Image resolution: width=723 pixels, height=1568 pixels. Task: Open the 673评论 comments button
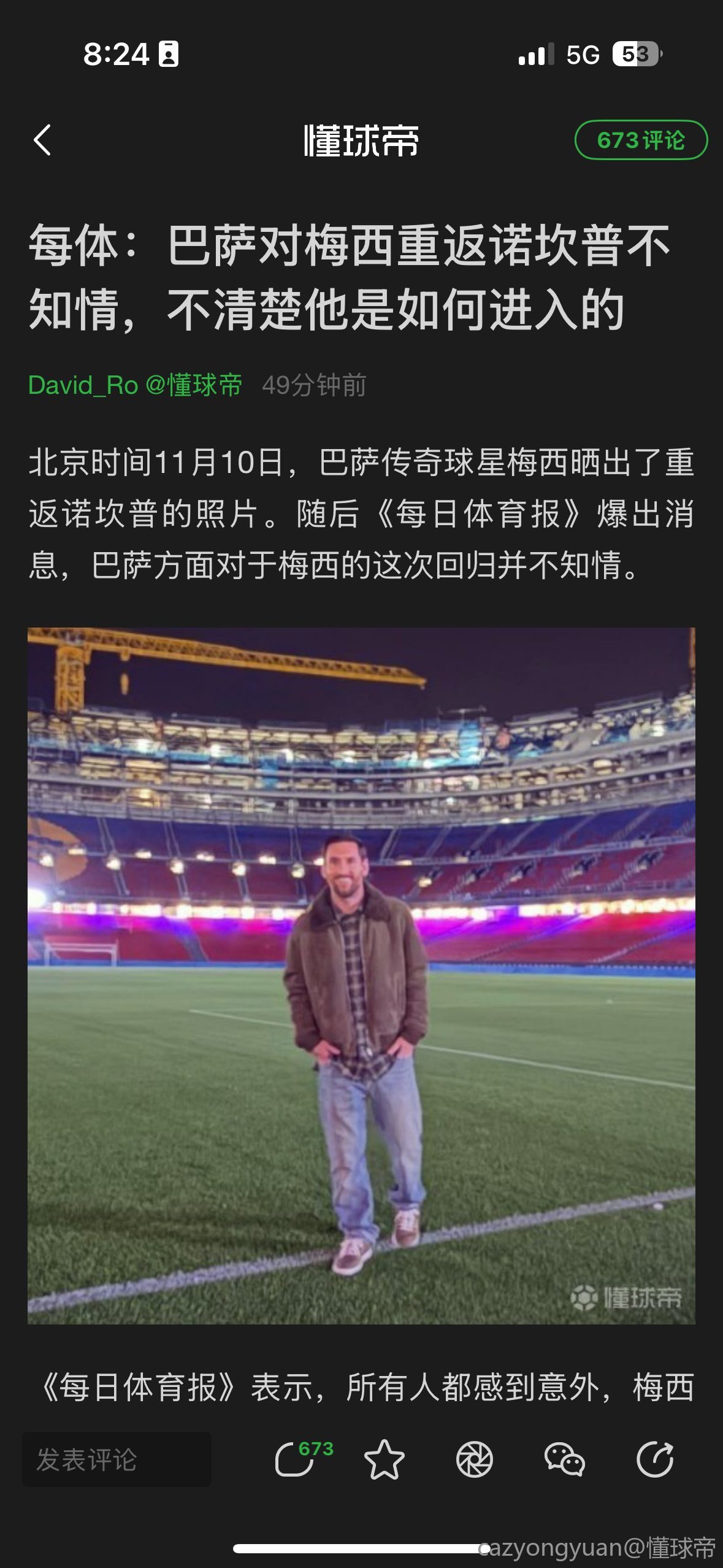coord(640,140)
